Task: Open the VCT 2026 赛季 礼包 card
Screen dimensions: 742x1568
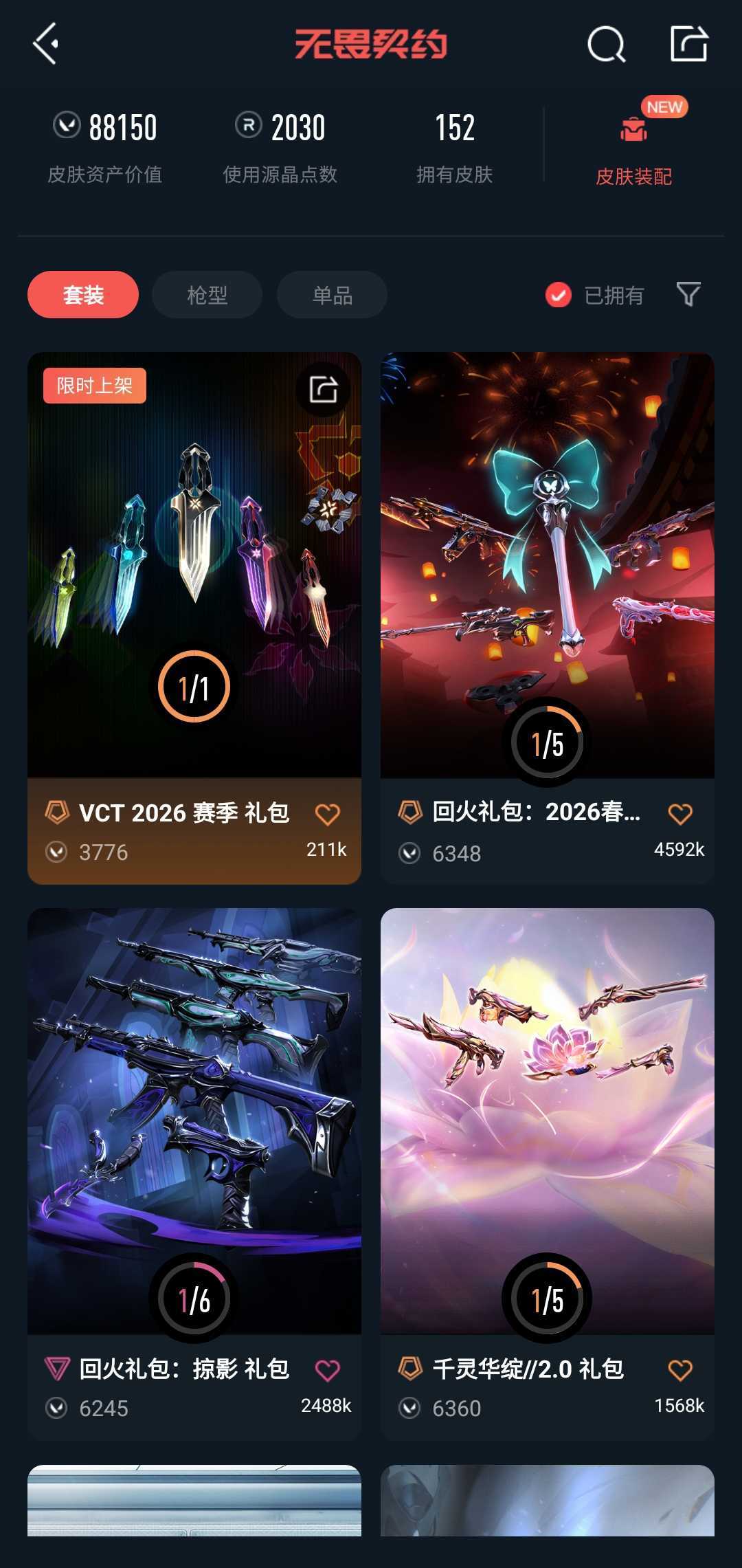Action: coord(194,564)
